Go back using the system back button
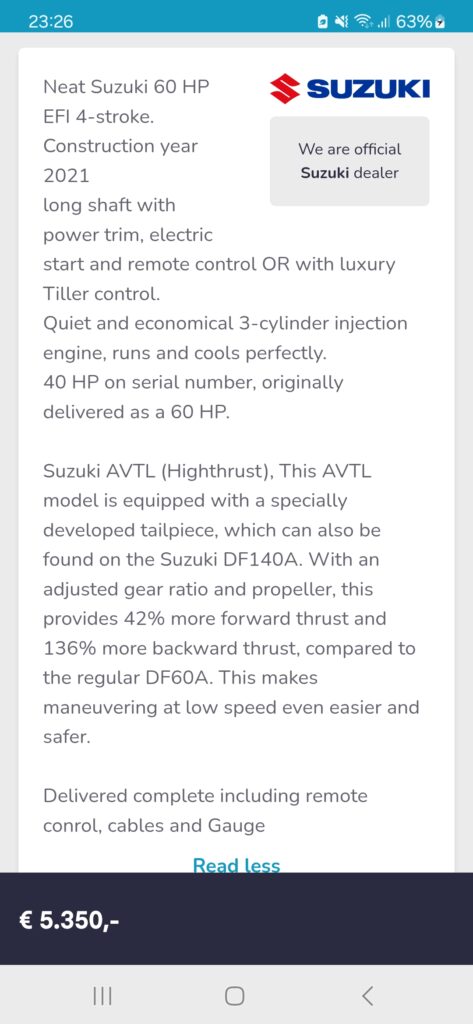Viewport: 473px width, 1024px height. [x=368, y=996]
